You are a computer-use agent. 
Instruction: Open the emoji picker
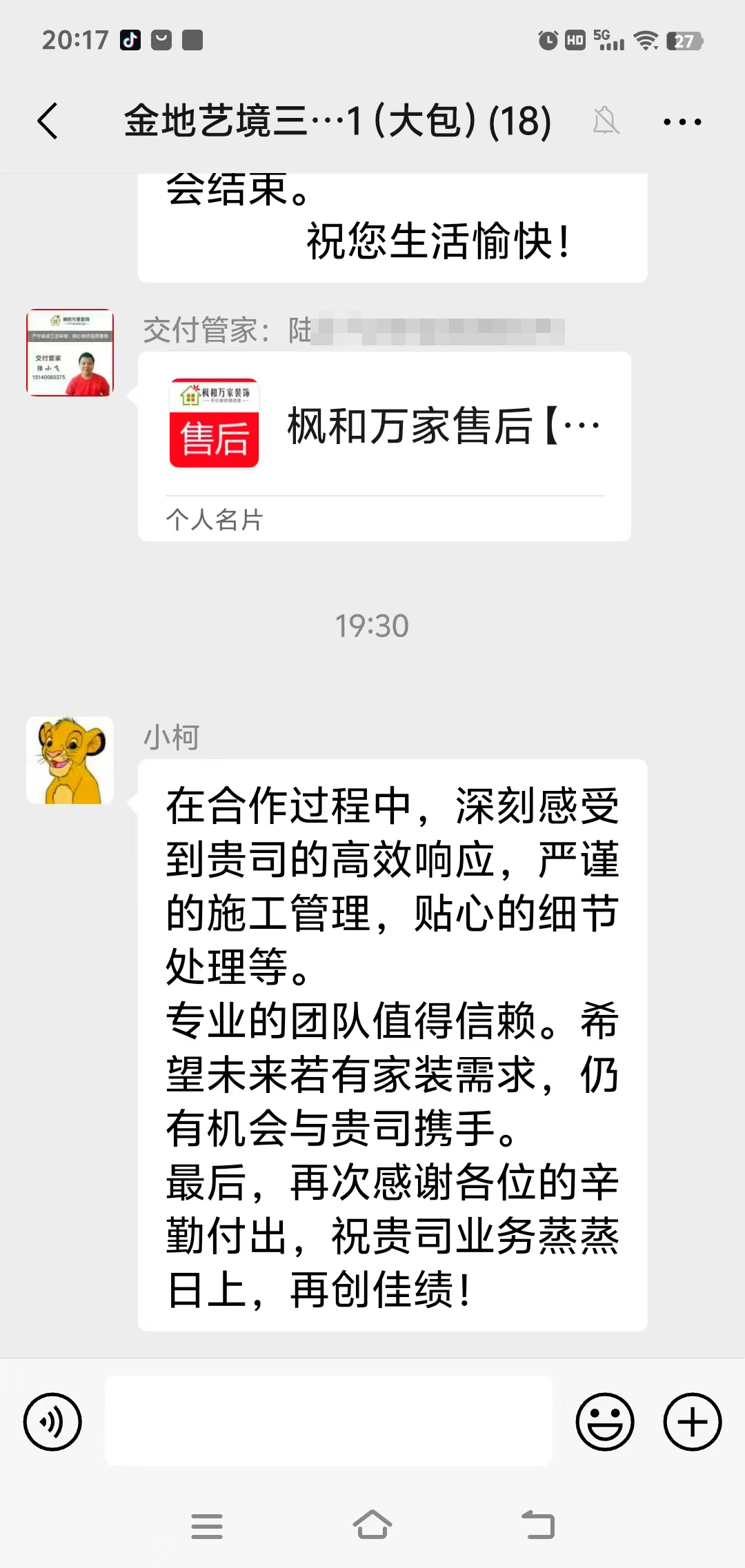point(605,1421)
